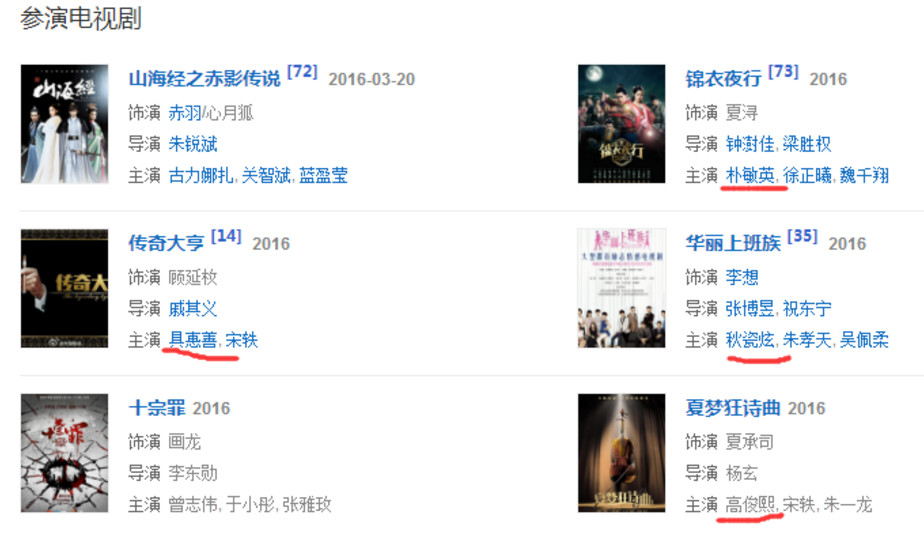Open 夏梦狂诗曲 drama title
924x540 pixels.
tap(732, 408)
